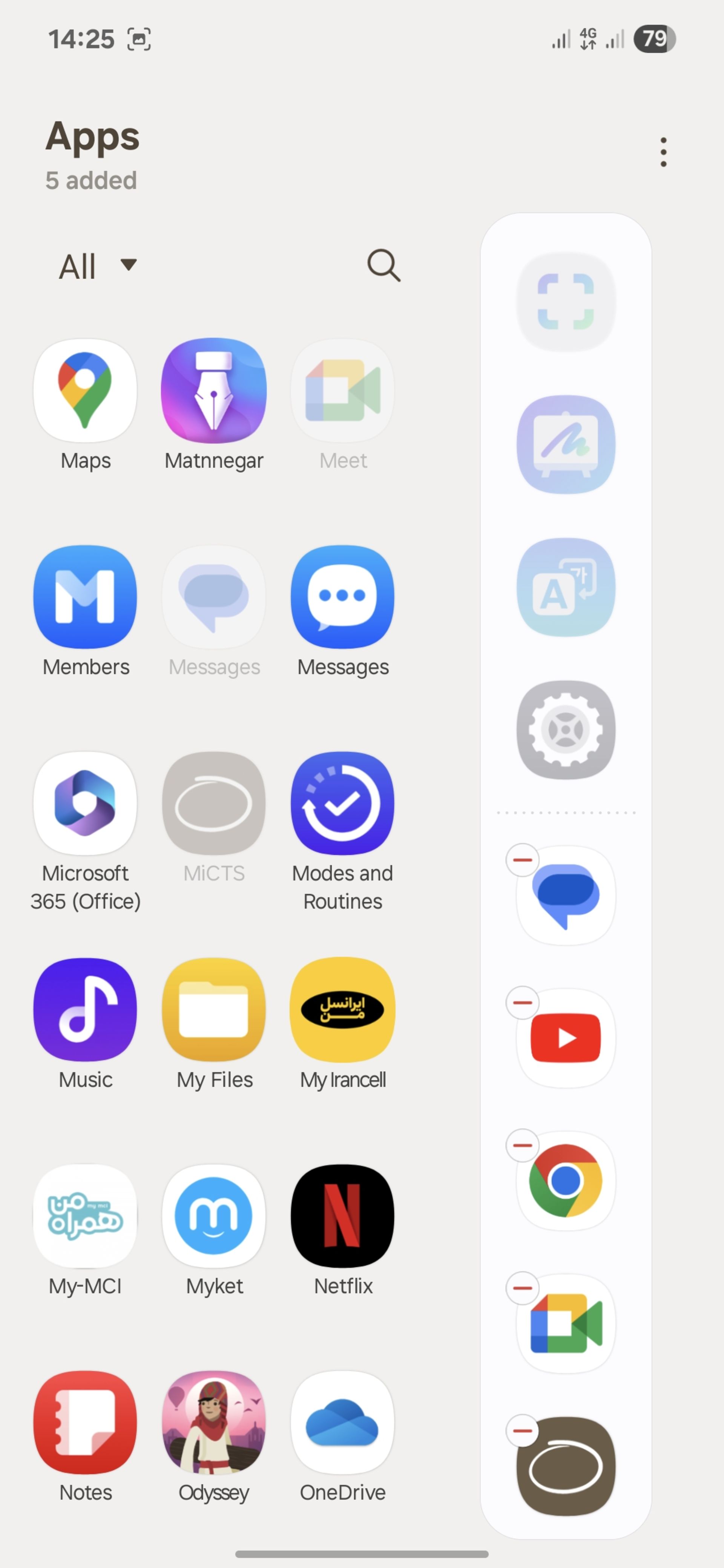Screen dimensions: 724x1568
Task: Remove Google Meet from the panel
Action: (523, 1288)
